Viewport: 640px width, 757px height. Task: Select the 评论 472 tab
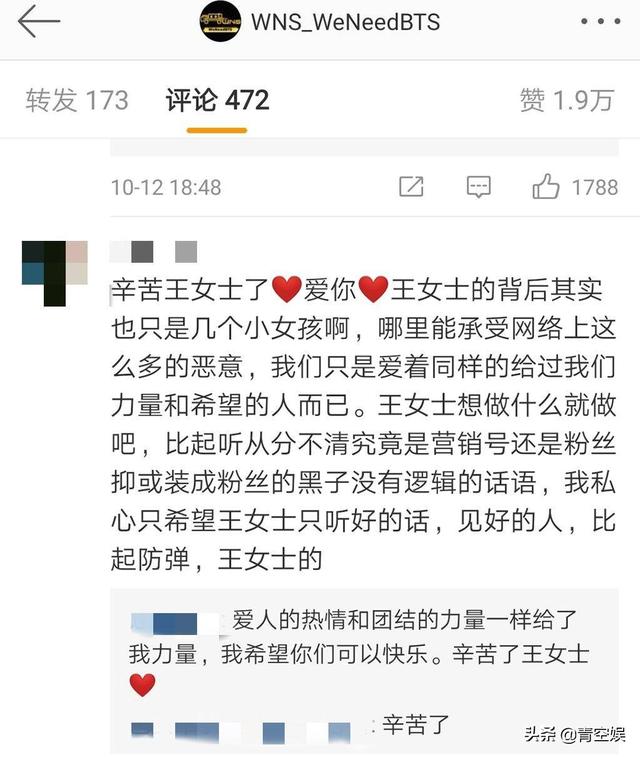(x=217, y=100)
